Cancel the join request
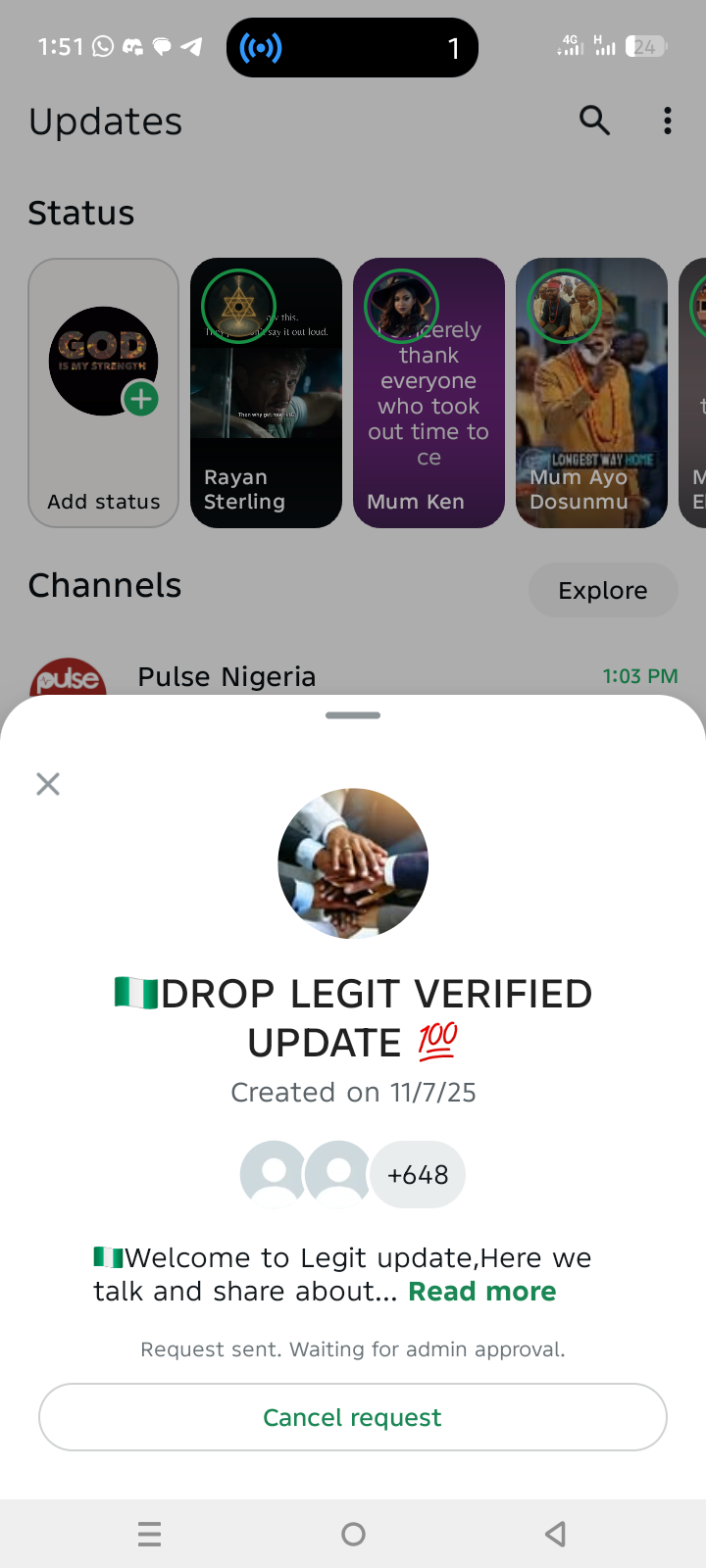 [x=353, y=1417]
